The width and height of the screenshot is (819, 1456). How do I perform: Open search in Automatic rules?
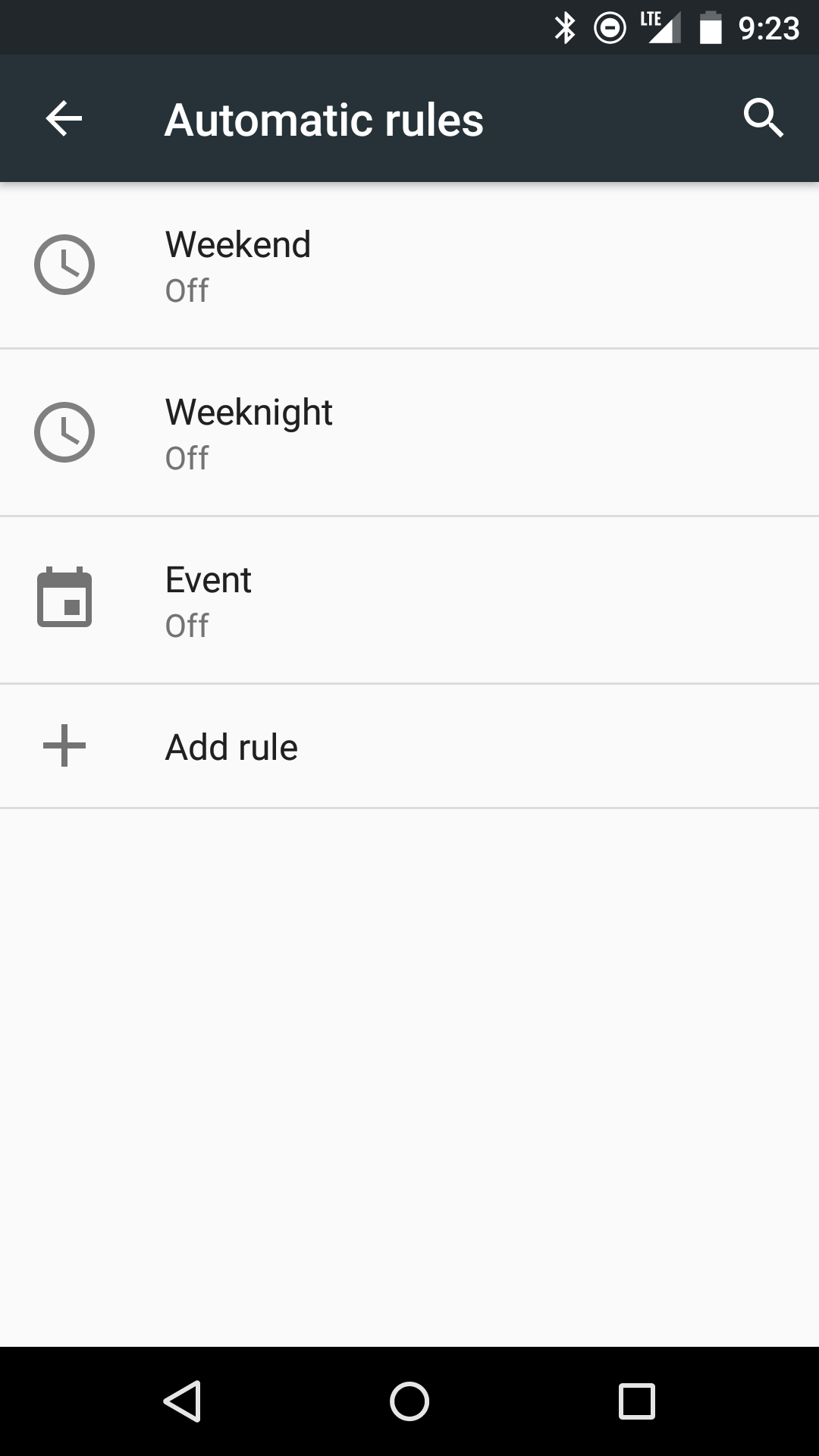click(x=763, y=119)
